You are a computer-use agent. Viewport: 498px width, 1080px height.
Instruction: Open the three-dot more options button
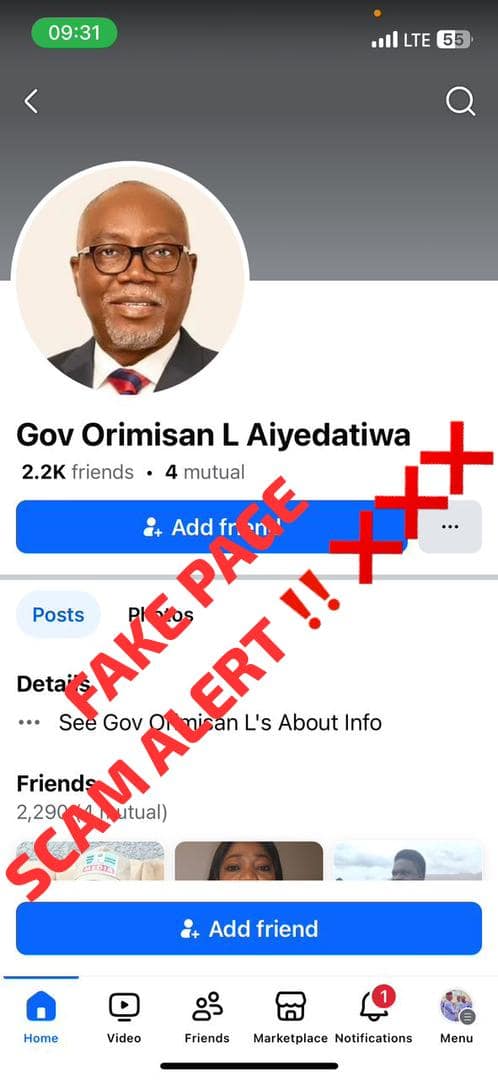[x=450, y=527]
